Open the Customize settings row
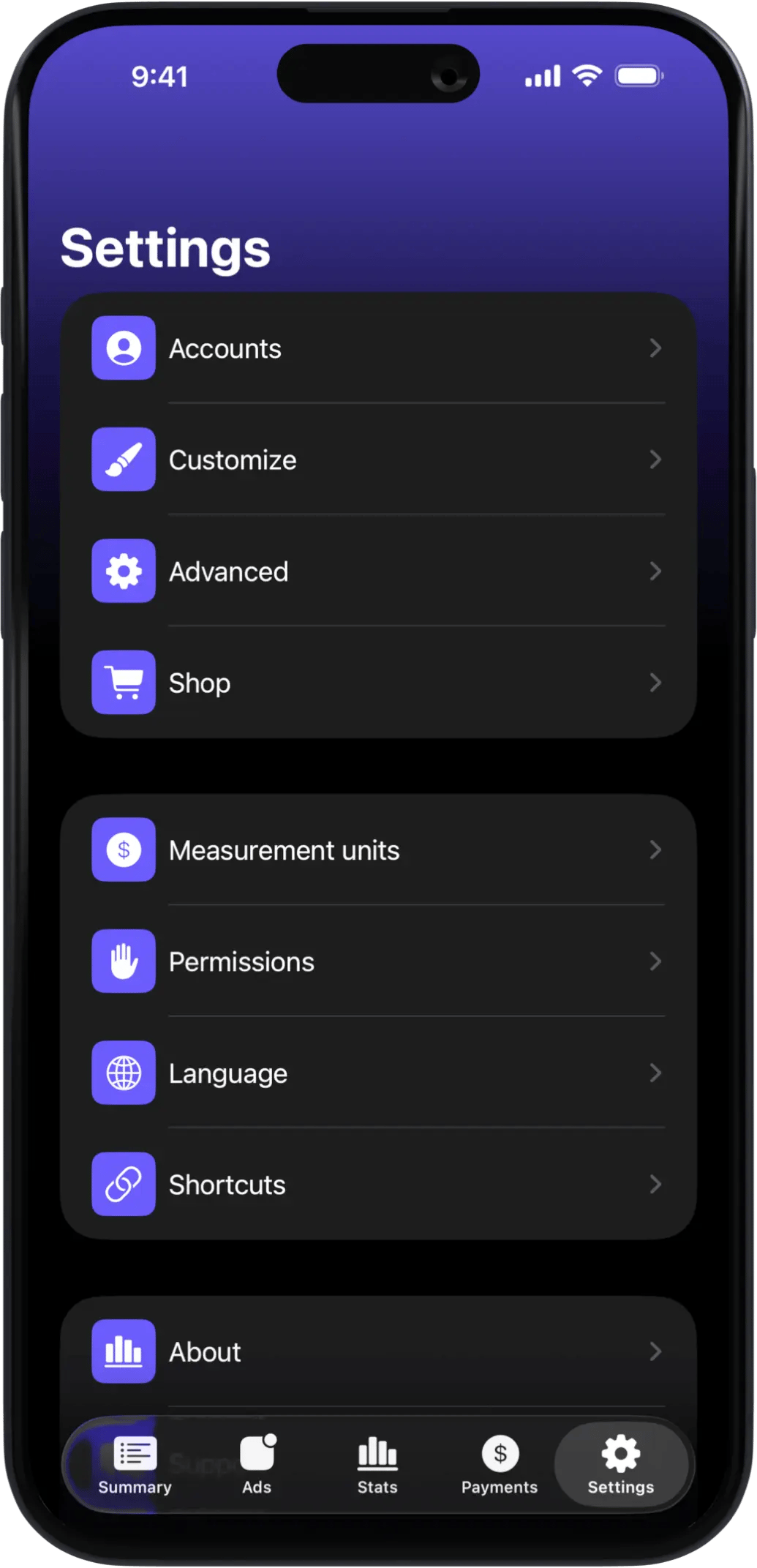757x1568 pixels. [377, 460]
